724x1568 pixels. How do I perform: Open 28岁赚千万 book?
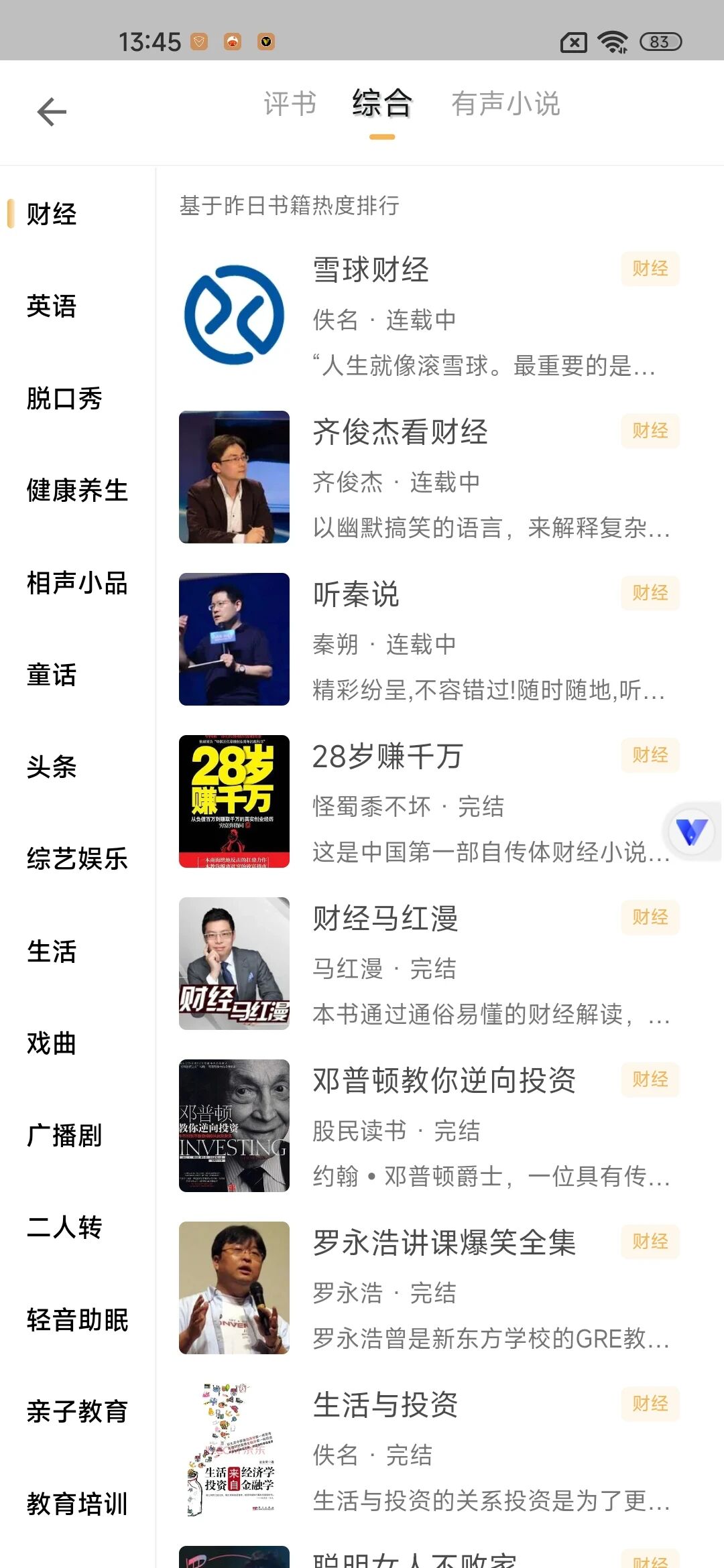(429, 801)
